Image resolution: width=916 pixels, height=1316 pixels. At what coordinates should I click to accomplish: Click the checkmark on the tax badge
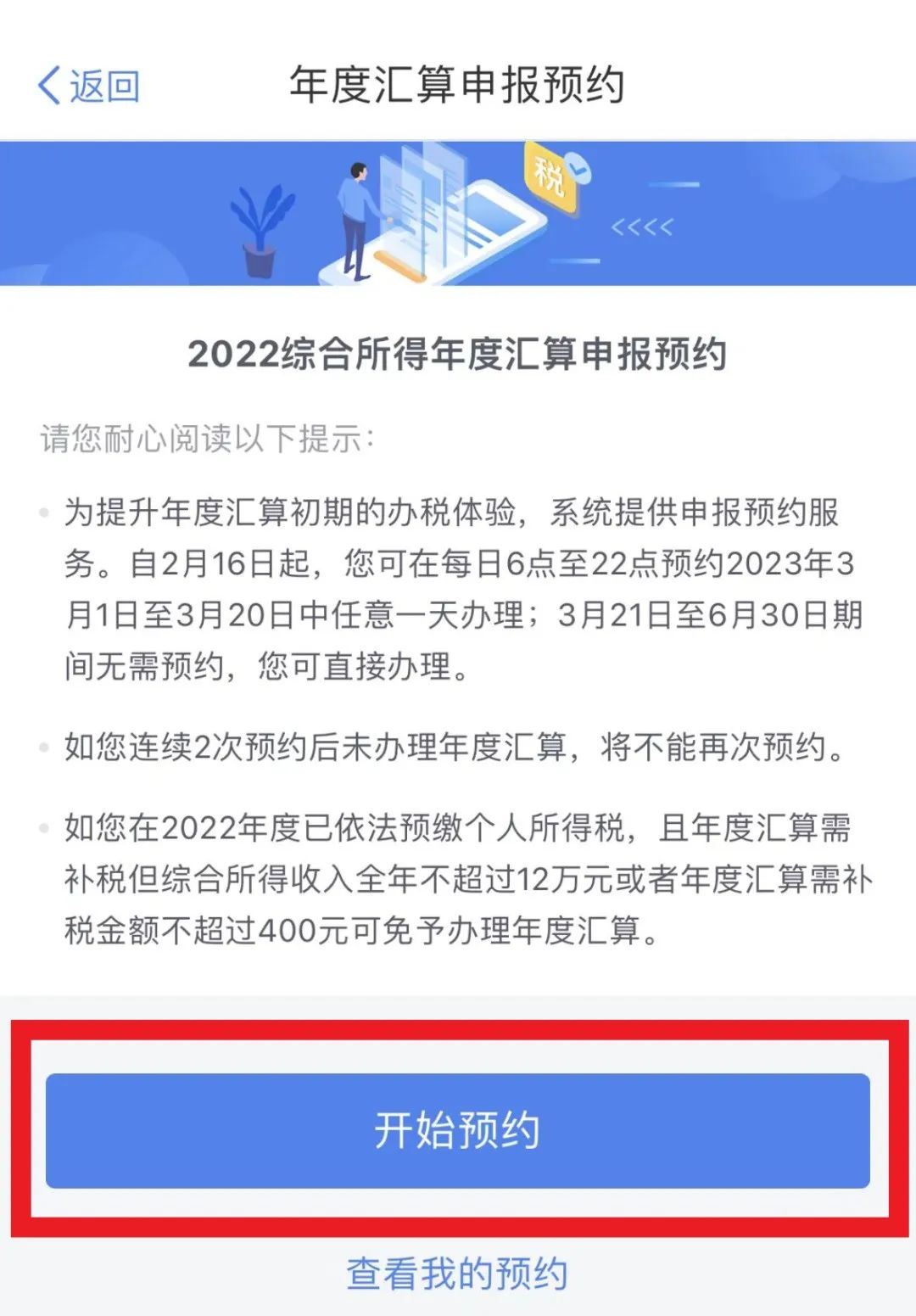[x=578, y=169]
